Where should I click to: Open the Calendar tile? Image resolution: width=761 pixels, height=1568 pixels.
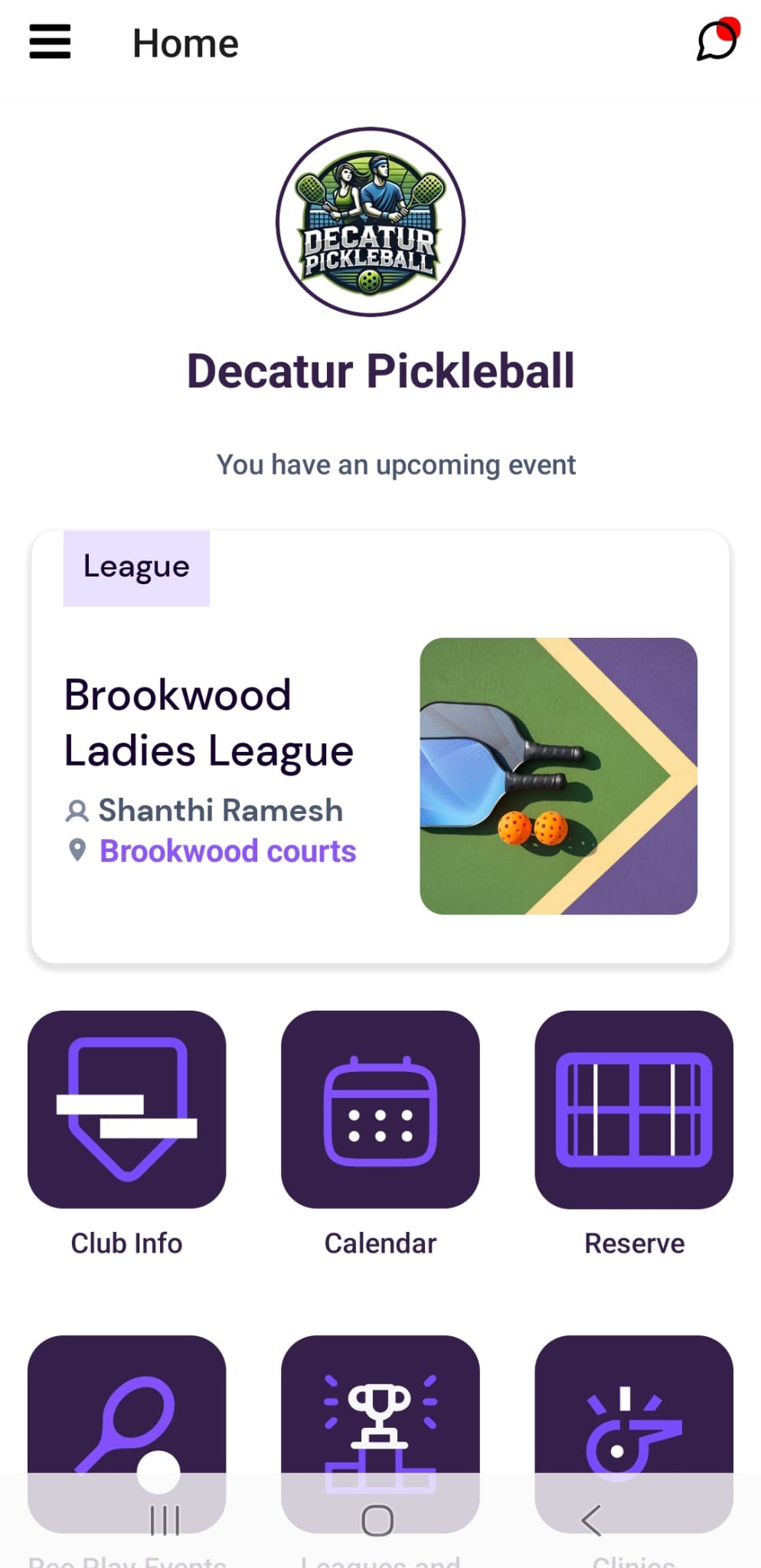click(380, 1109)
